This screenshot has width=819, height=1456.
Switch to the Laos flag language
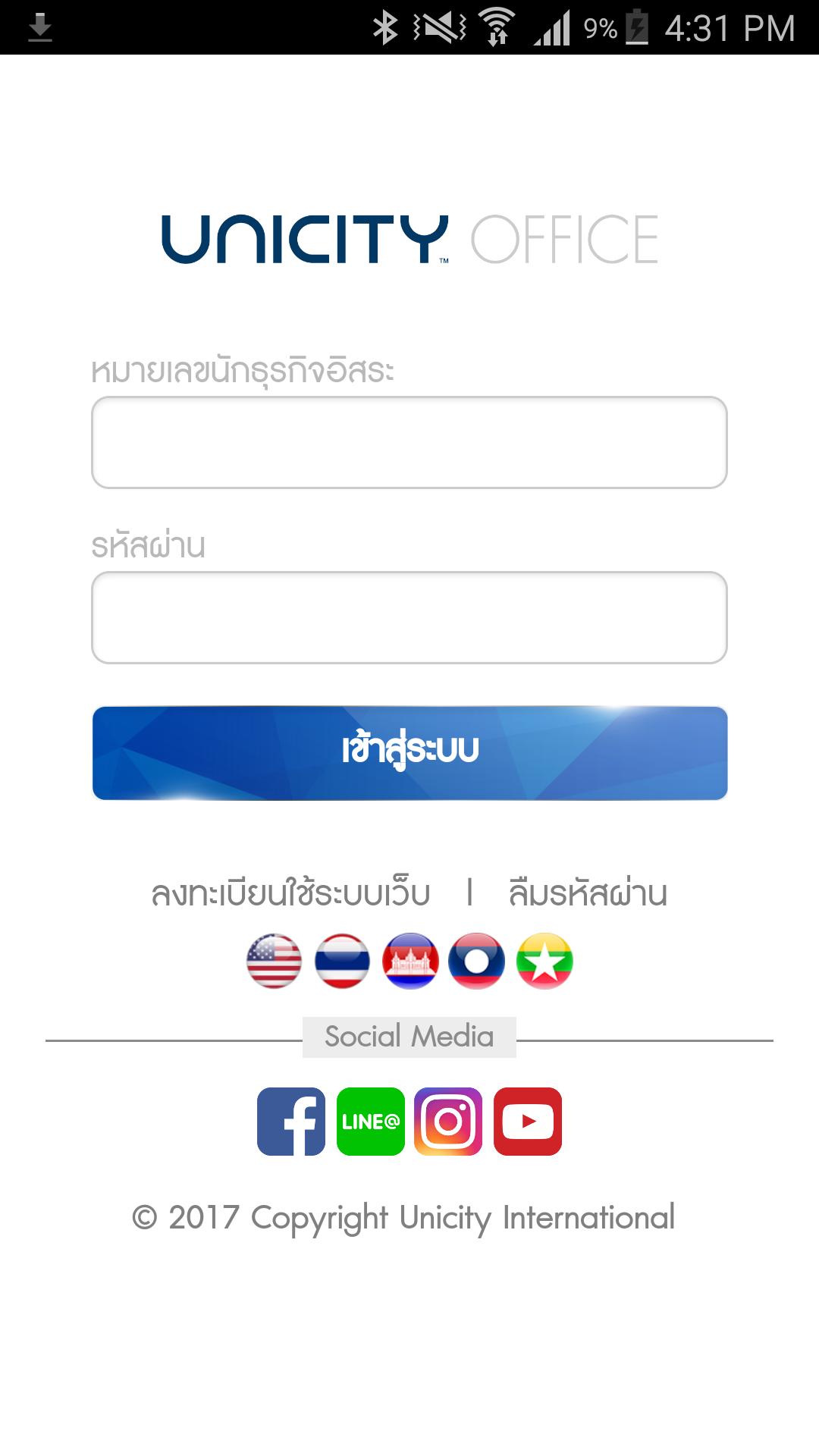coord(476,961)
